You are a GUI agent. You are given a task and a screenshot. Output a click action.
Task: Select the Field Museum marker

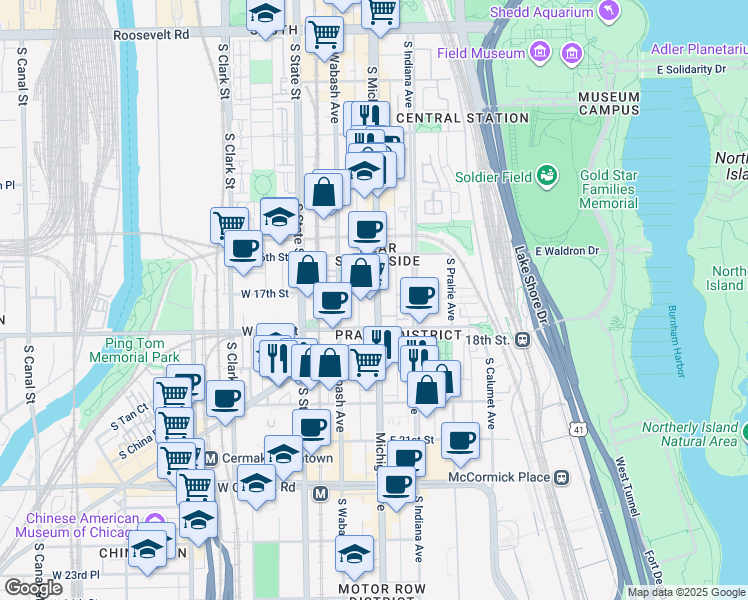click(x=540, y=51)
